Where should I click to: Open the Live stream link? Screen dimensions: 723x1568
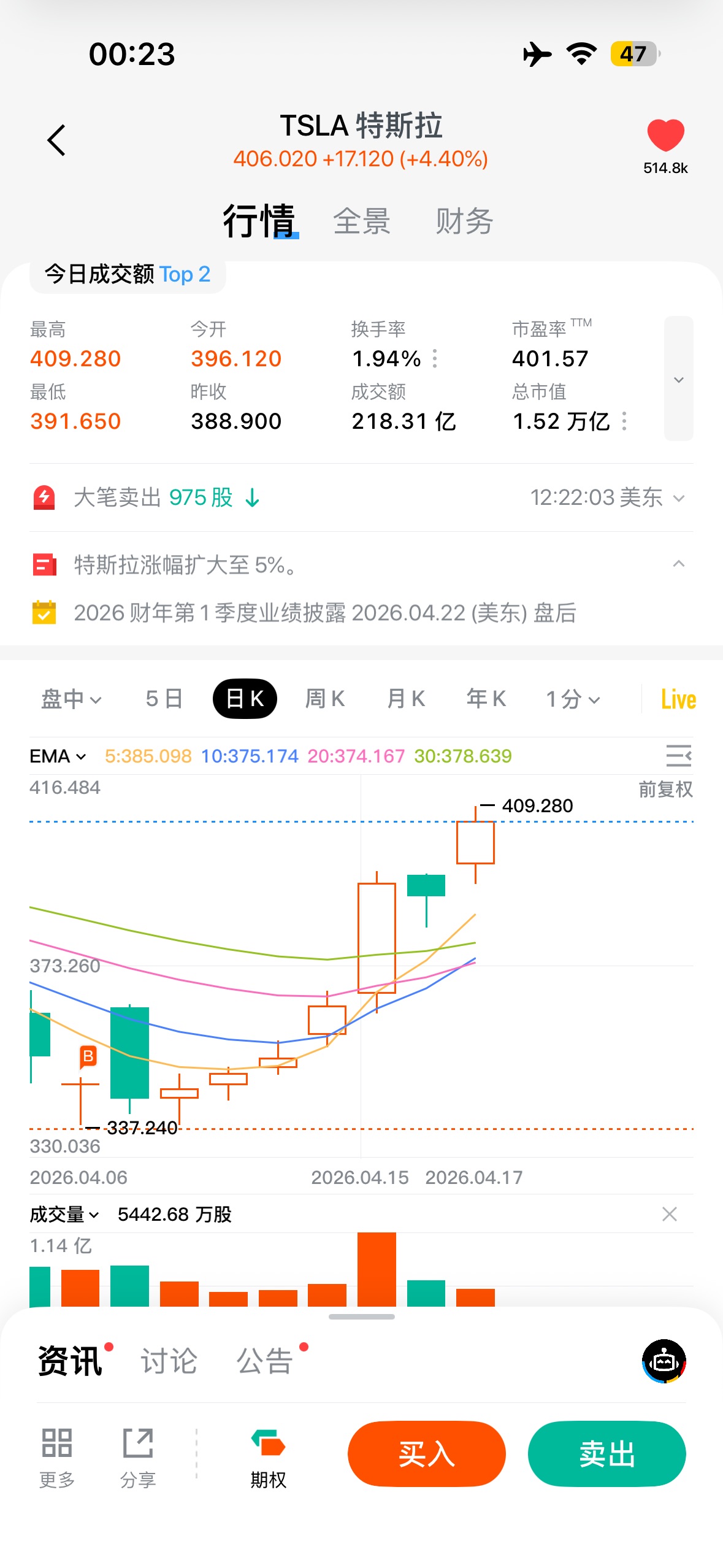click(x=678, y=699)
